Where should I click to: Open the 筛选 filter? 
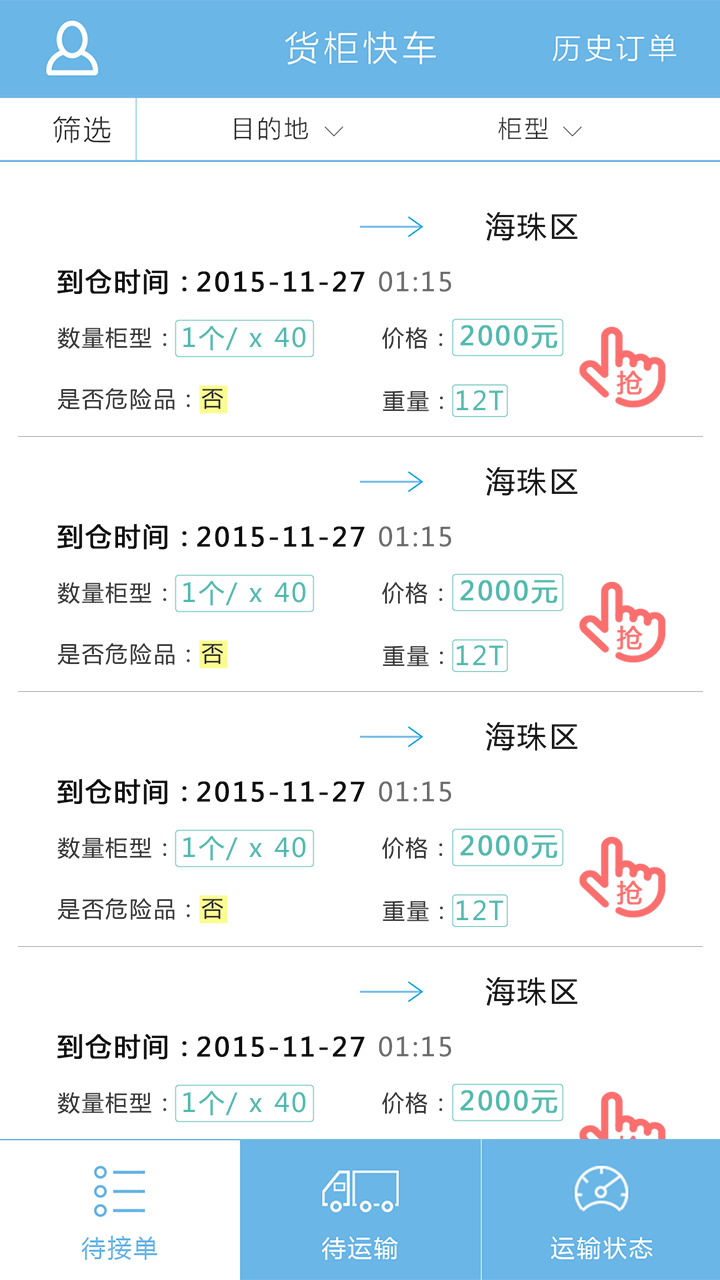[x=82, y=130]
